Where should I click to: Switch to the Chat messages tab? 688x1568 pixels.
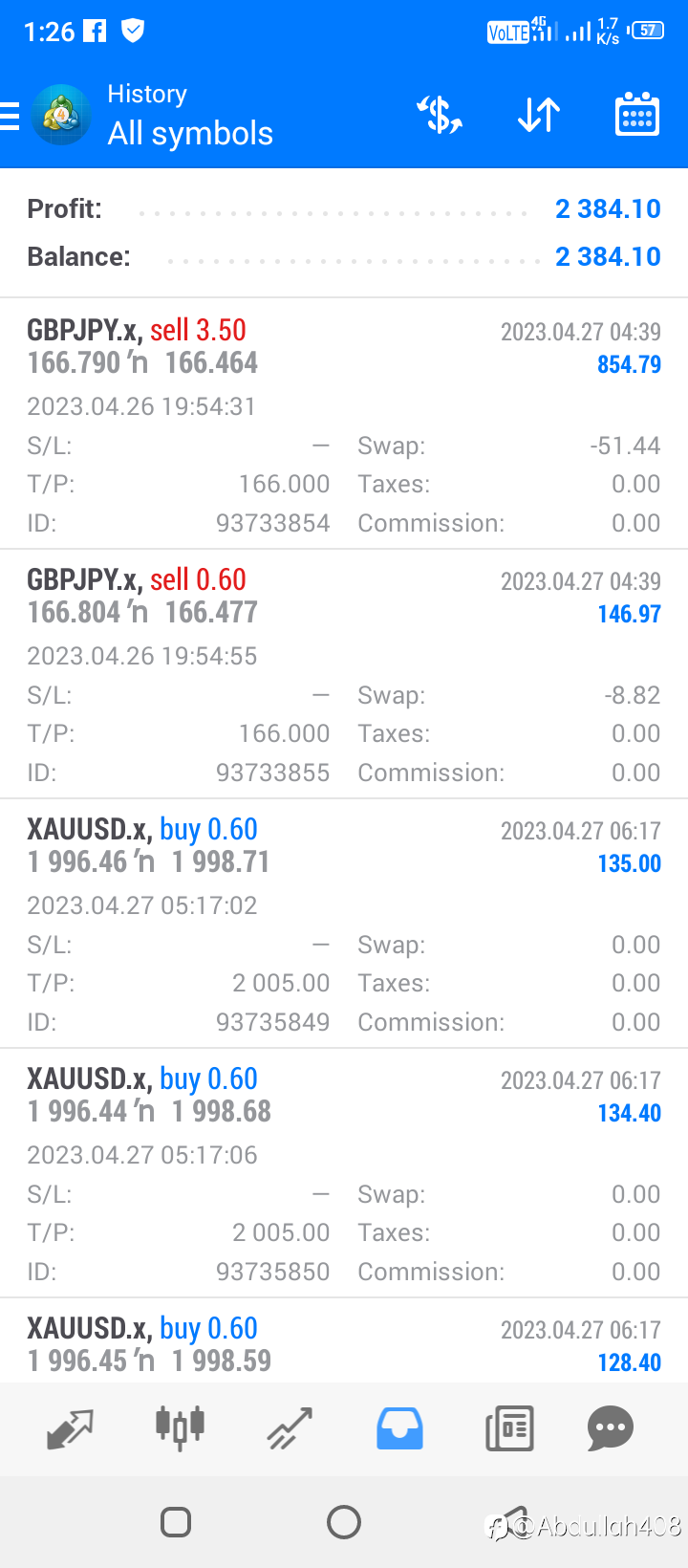coord(611,1428)
